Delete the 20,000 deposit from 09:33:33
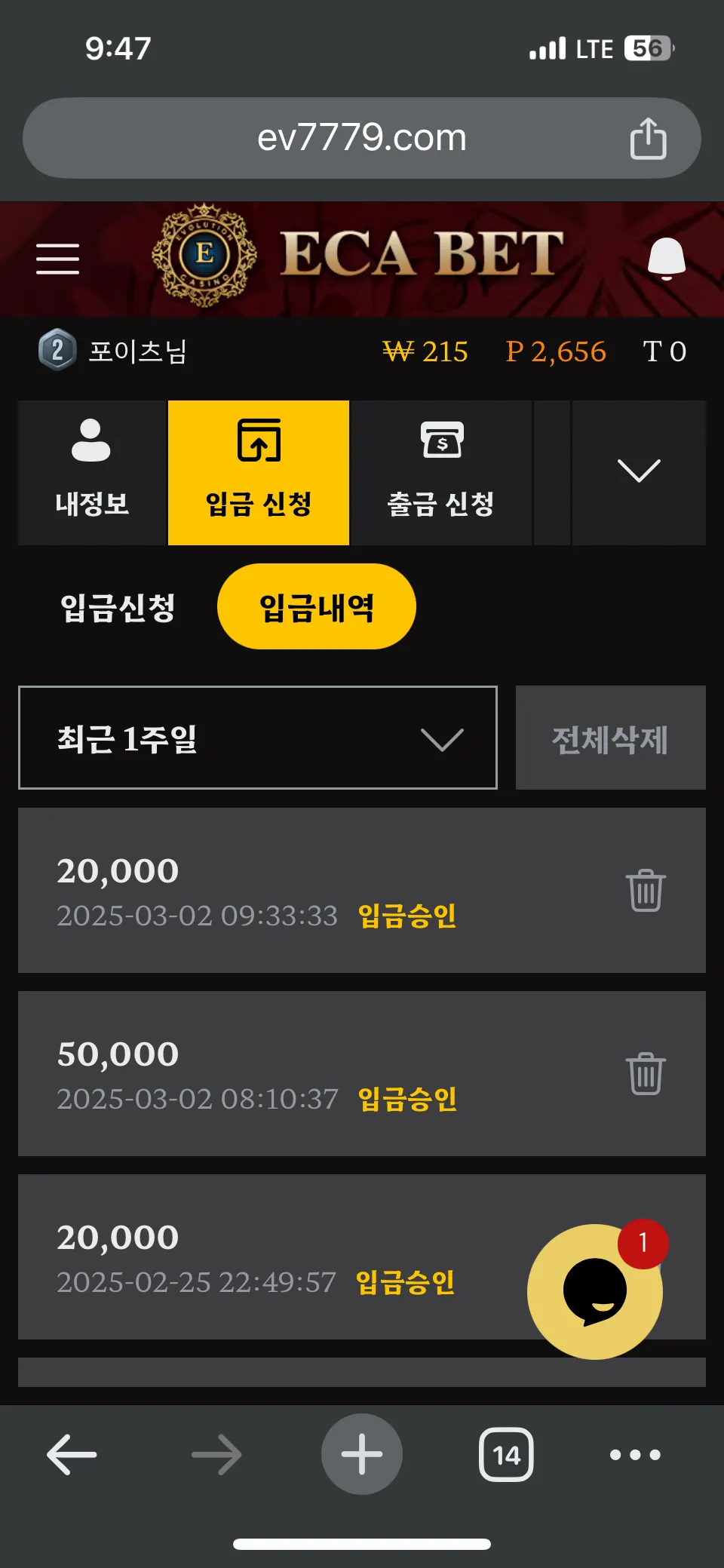 646,891
